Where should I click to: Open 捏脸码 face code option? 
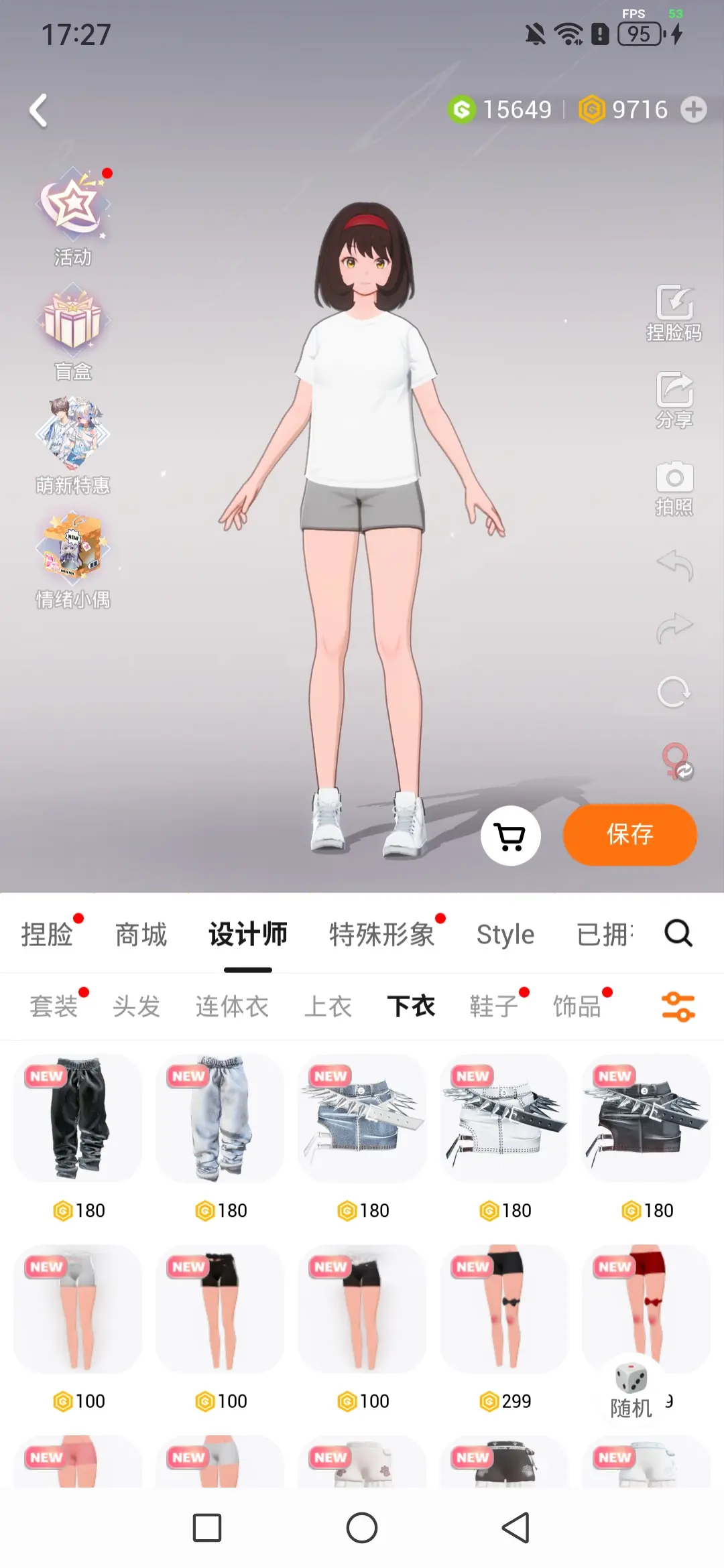tap(674, 313)
